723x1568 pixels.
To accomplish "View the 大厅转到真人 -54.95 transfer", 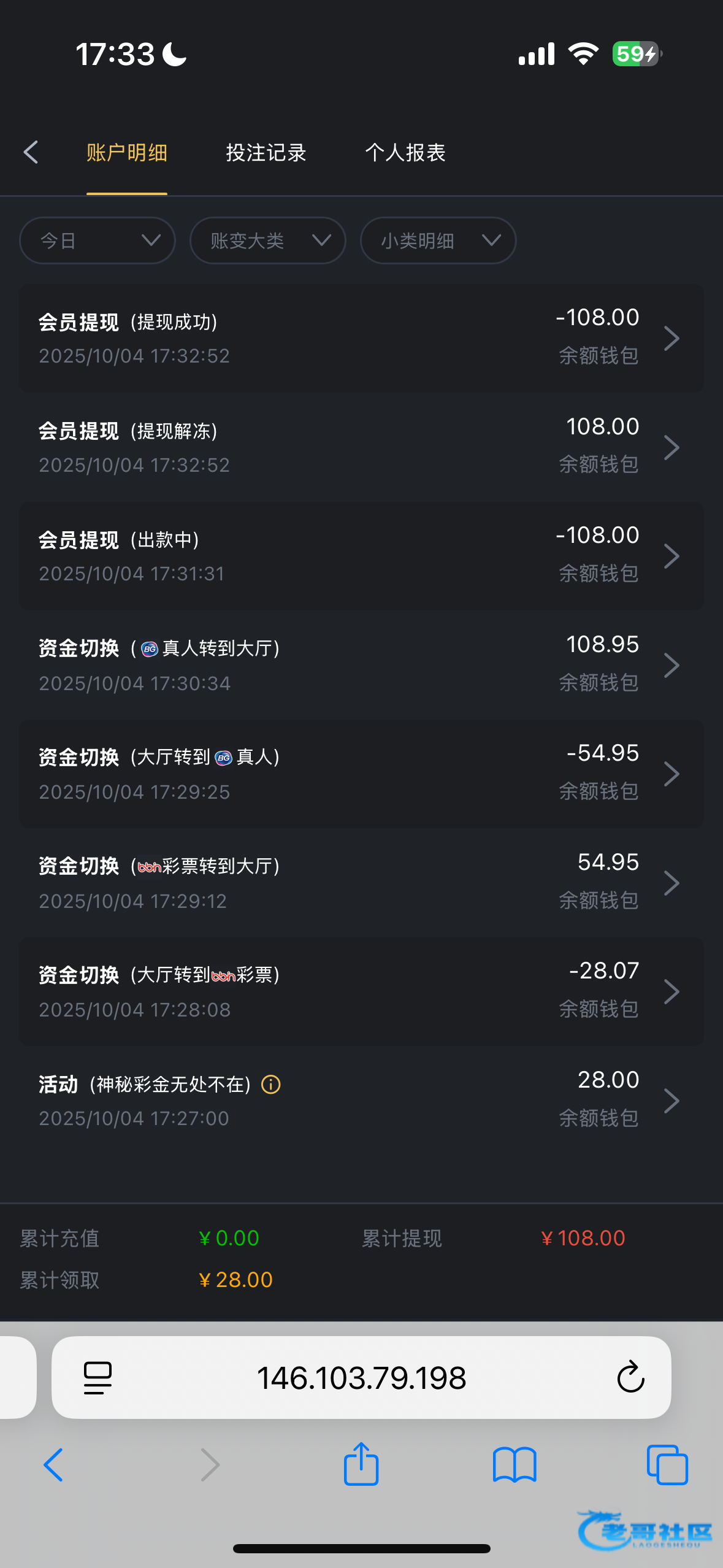I will 361,774.
